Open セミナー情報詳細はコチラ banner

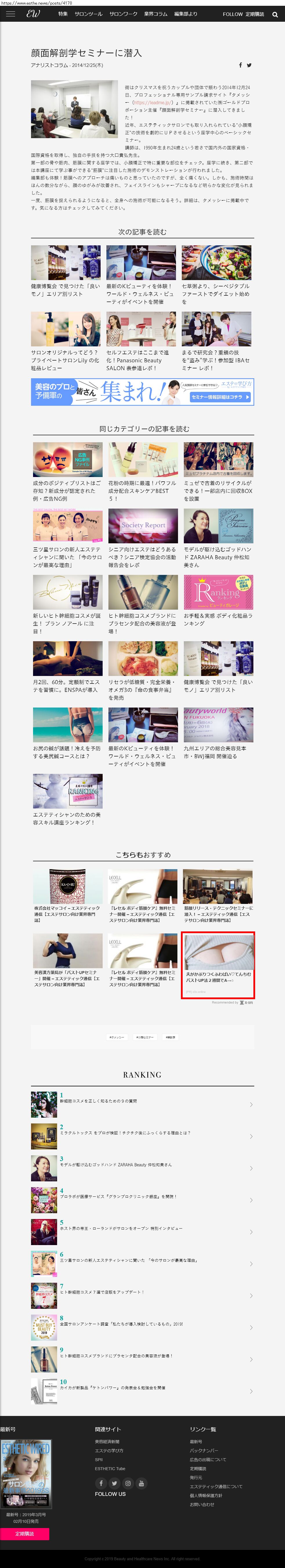[x=217, y=397]
